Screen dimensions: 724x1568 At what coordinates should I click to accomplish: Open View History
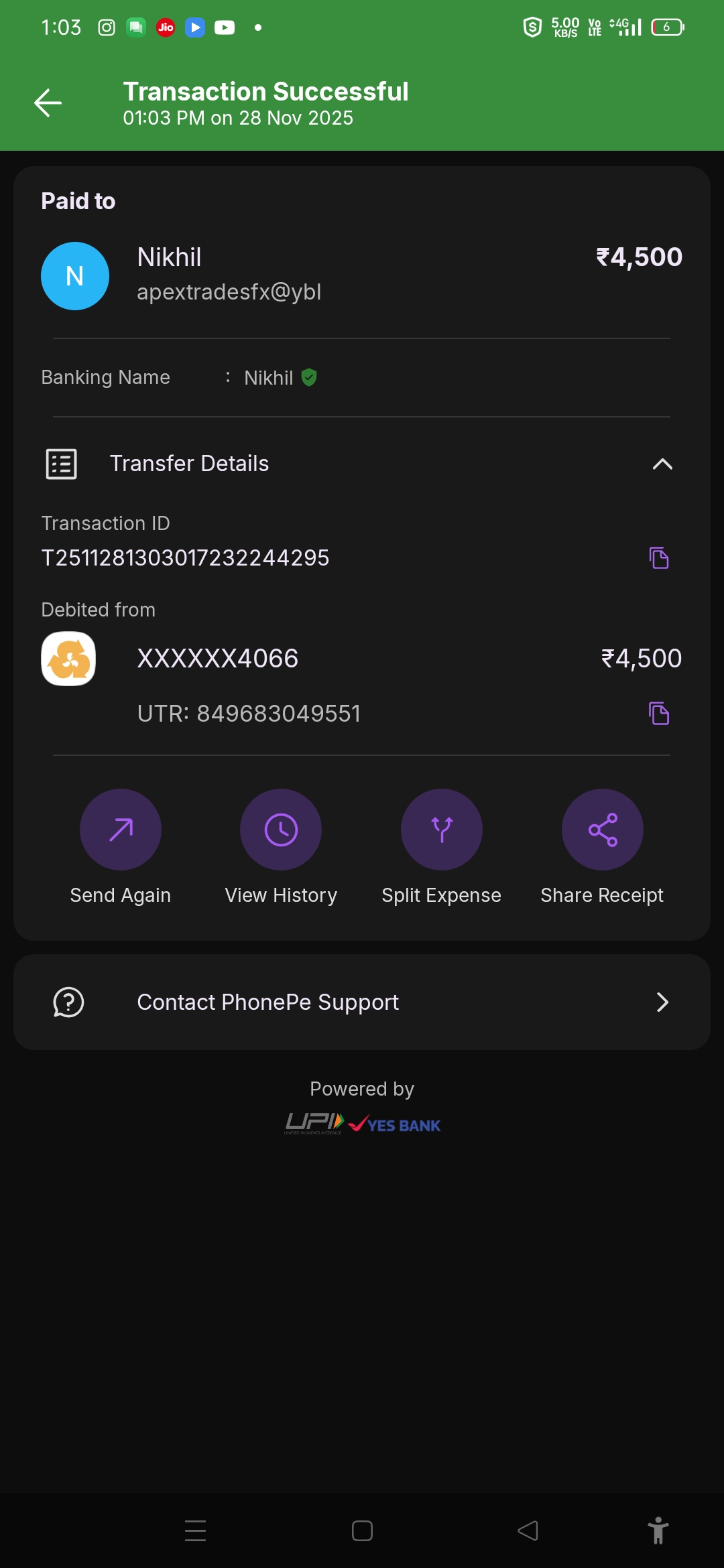tap(281, 830)
